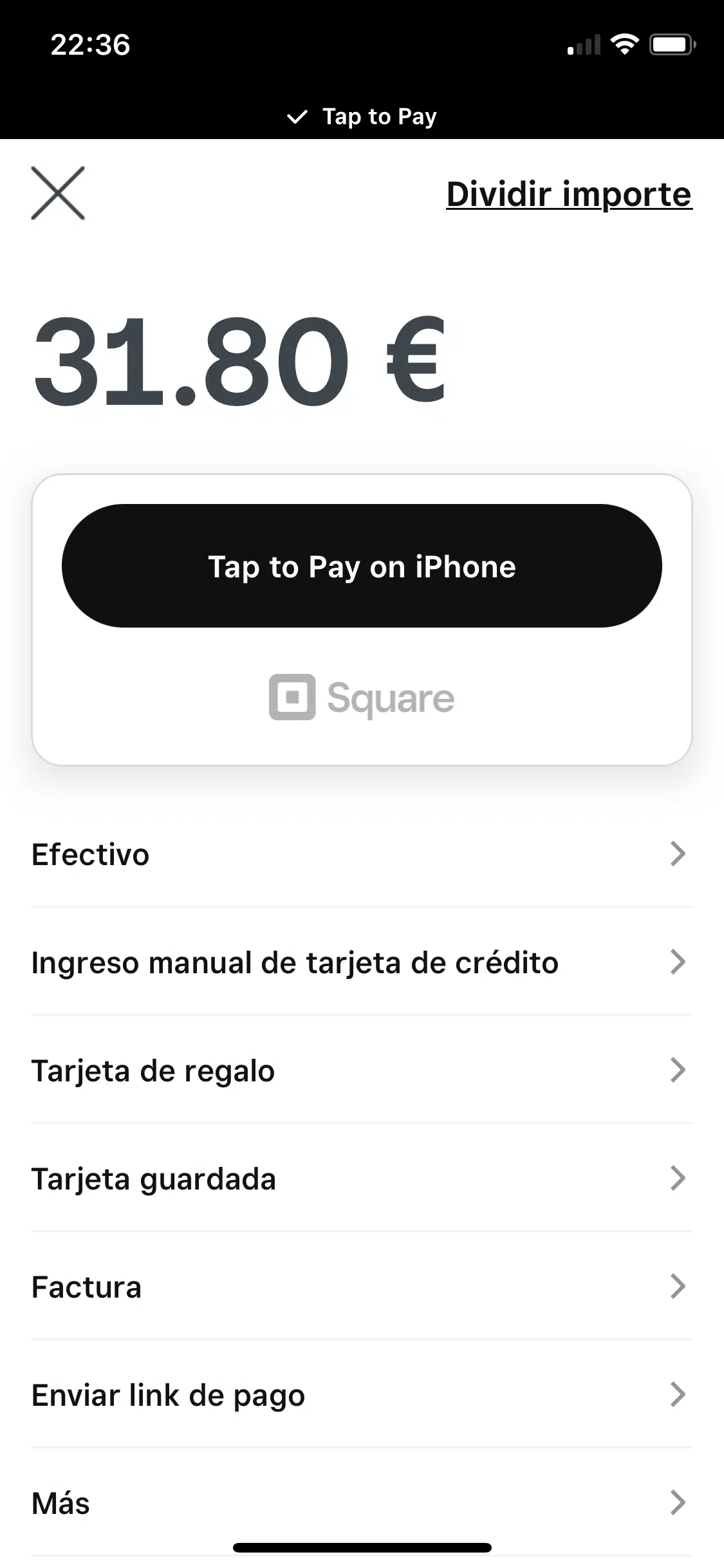Screen dimensions: 724x1568
Task: Tap the chevron next to Más
Action: pyautogui.click(x=678, y=1504)
